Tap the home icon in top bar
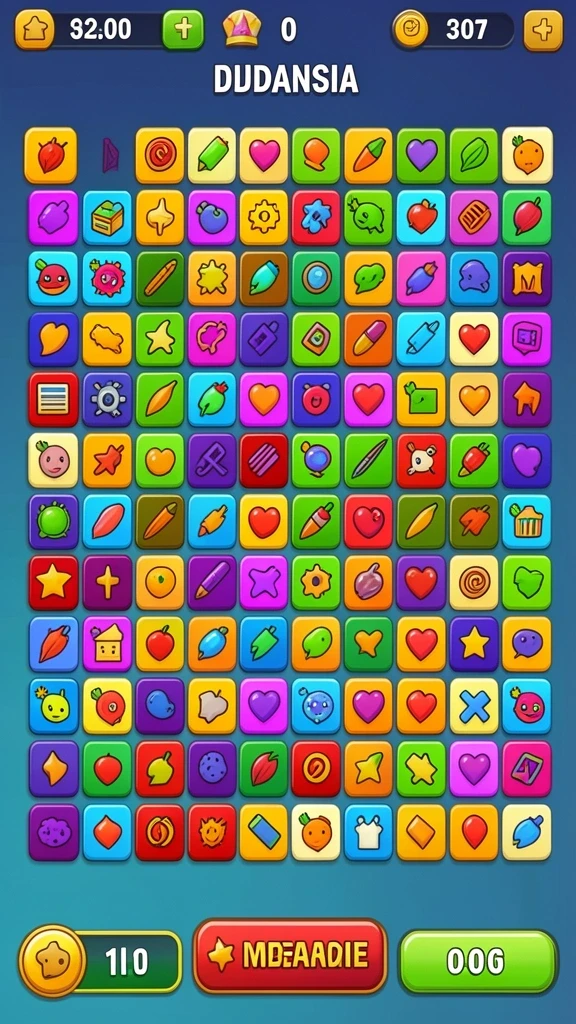Screen dimensions: 576x1024 34,29
